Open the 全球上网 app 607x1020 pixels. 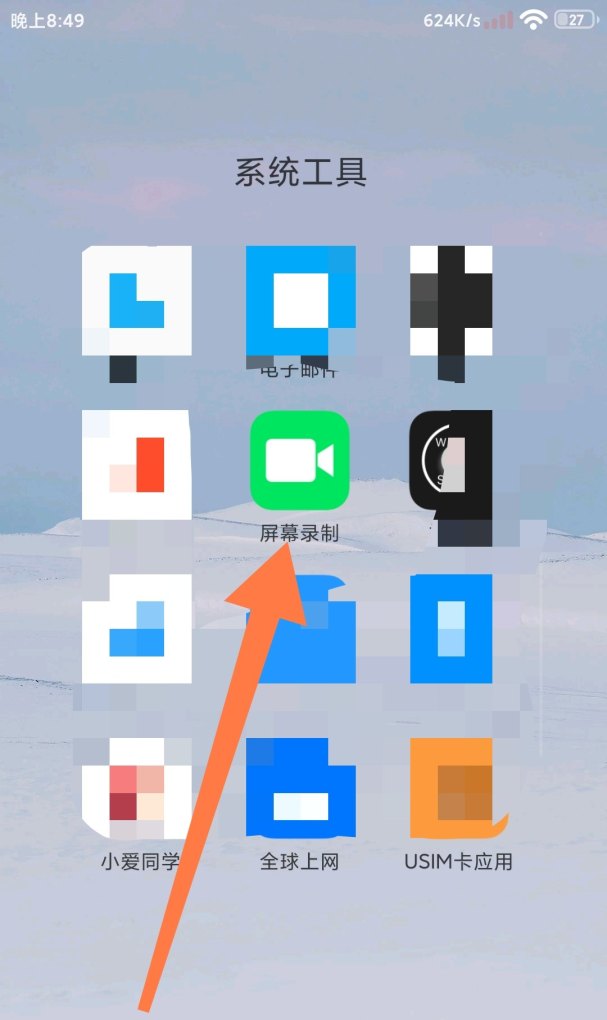click(300, 790)
